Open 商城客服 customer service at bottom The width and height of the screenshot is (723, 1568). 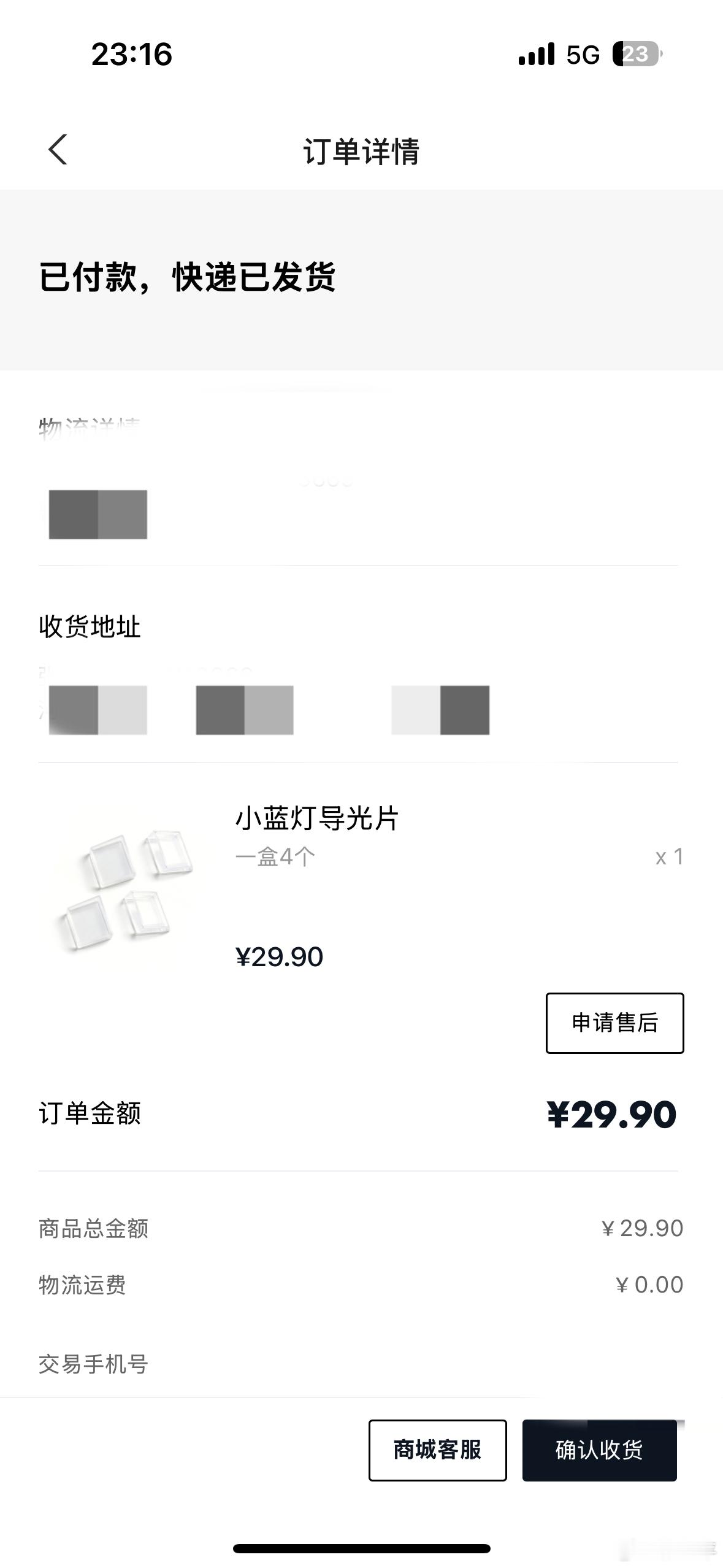pos(437,1451)
